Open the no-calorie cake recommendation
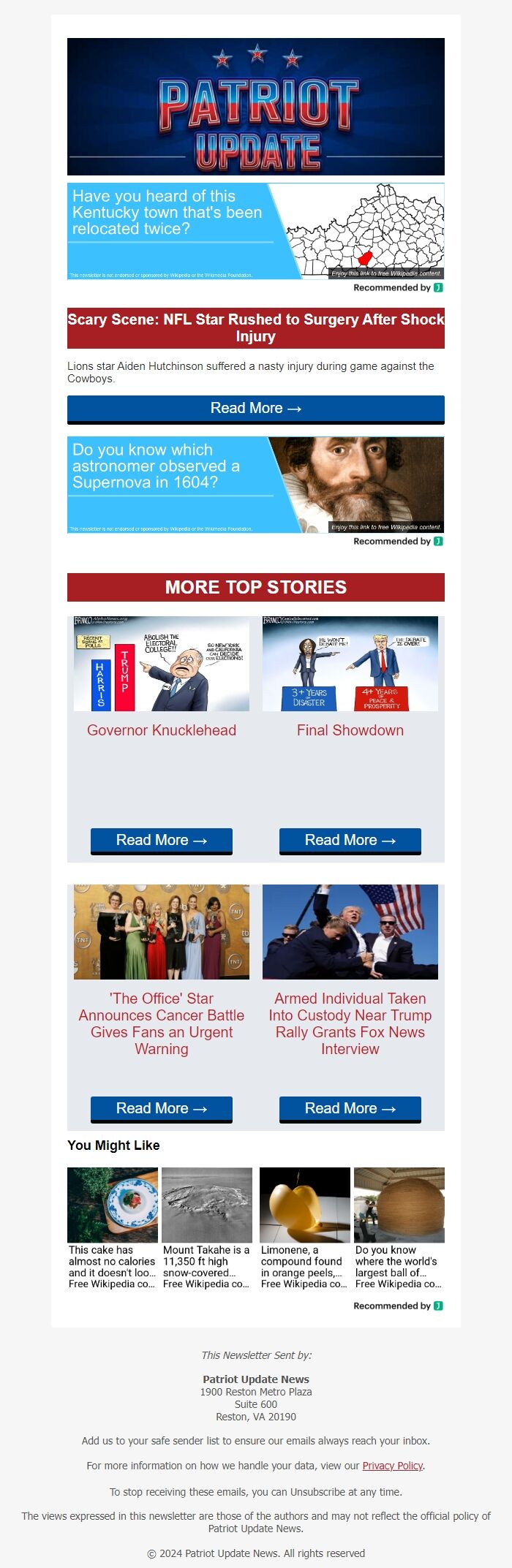The height and width of the screenshot is (1568, 512). [113, 1228]
